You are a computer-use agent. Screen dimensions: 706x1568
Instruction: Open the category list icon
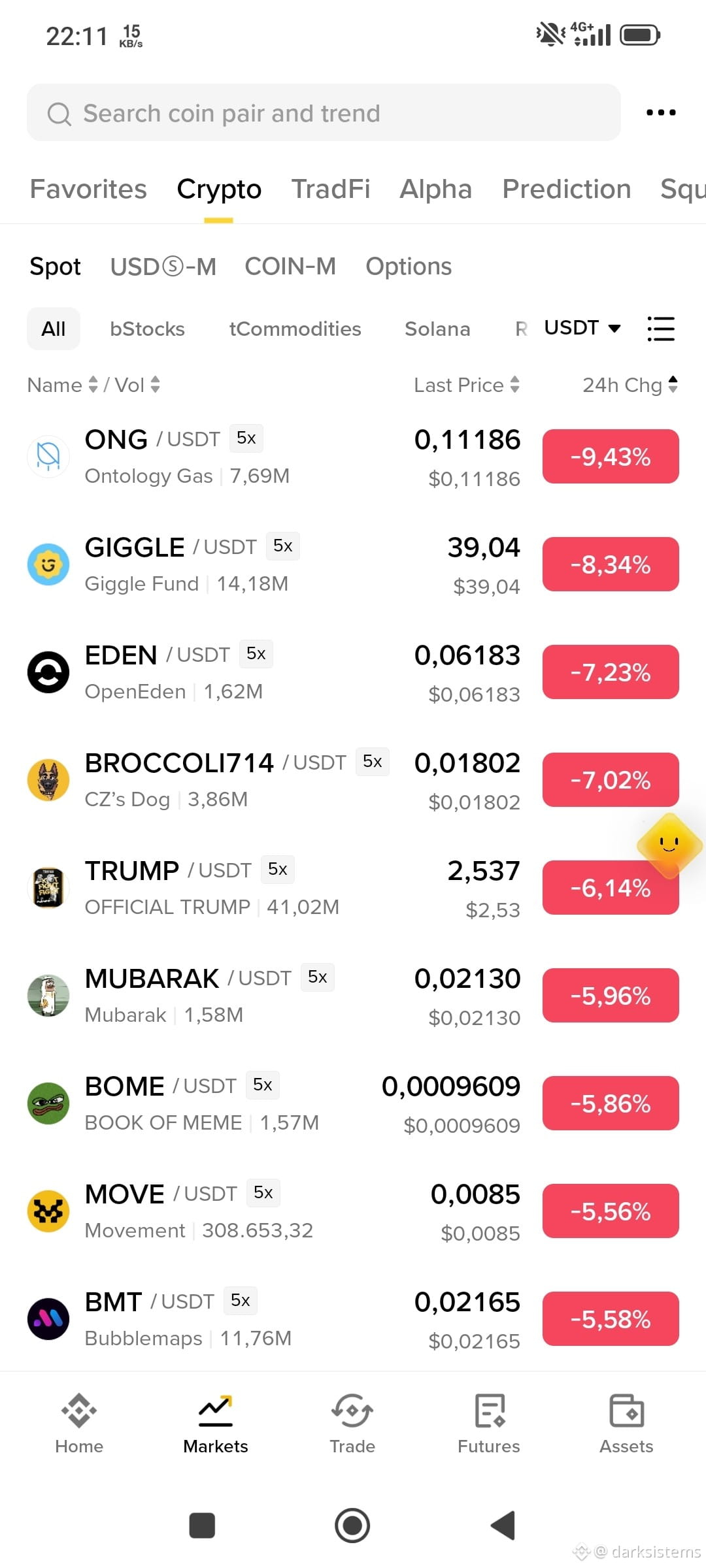(x=660, y=329)
